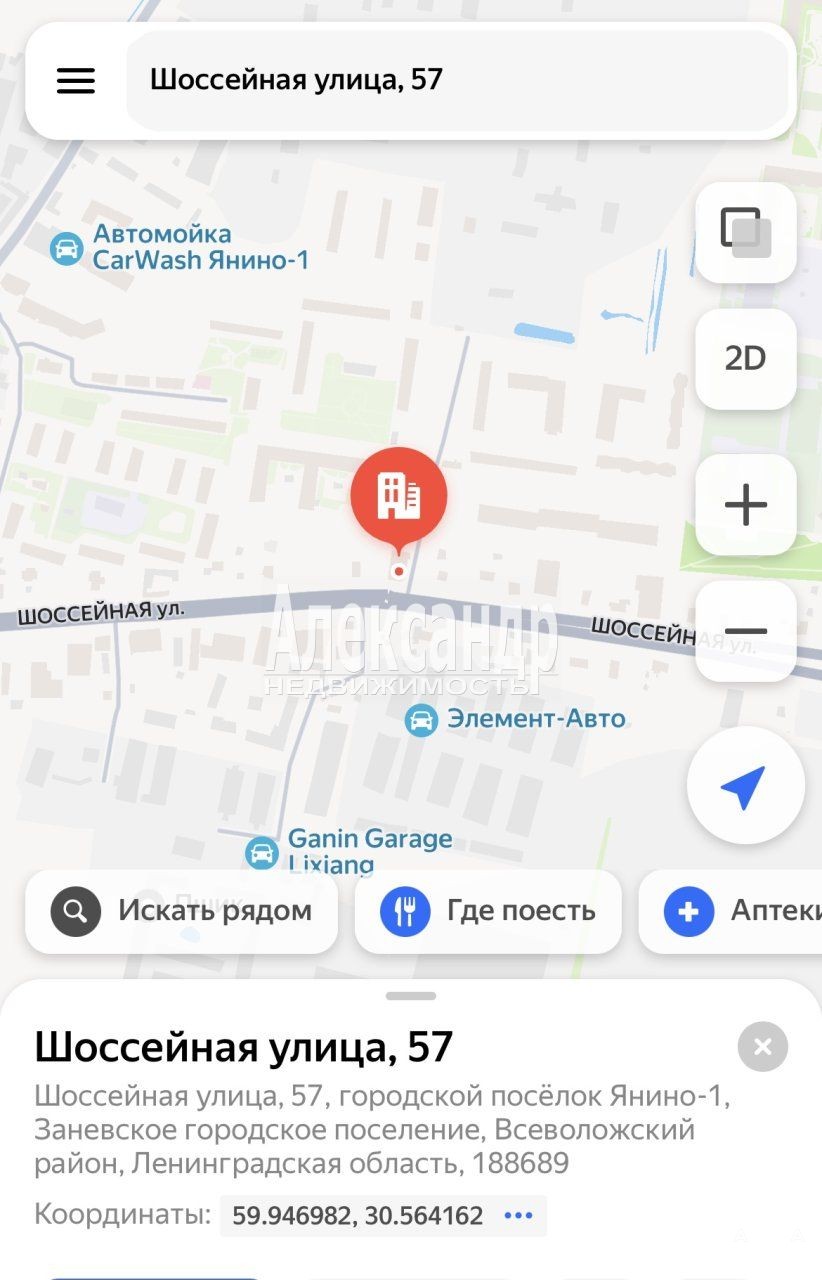This screenshot has width=822, height=1280.
Task: Select the Аптеки chip
Action: (740, 911)
